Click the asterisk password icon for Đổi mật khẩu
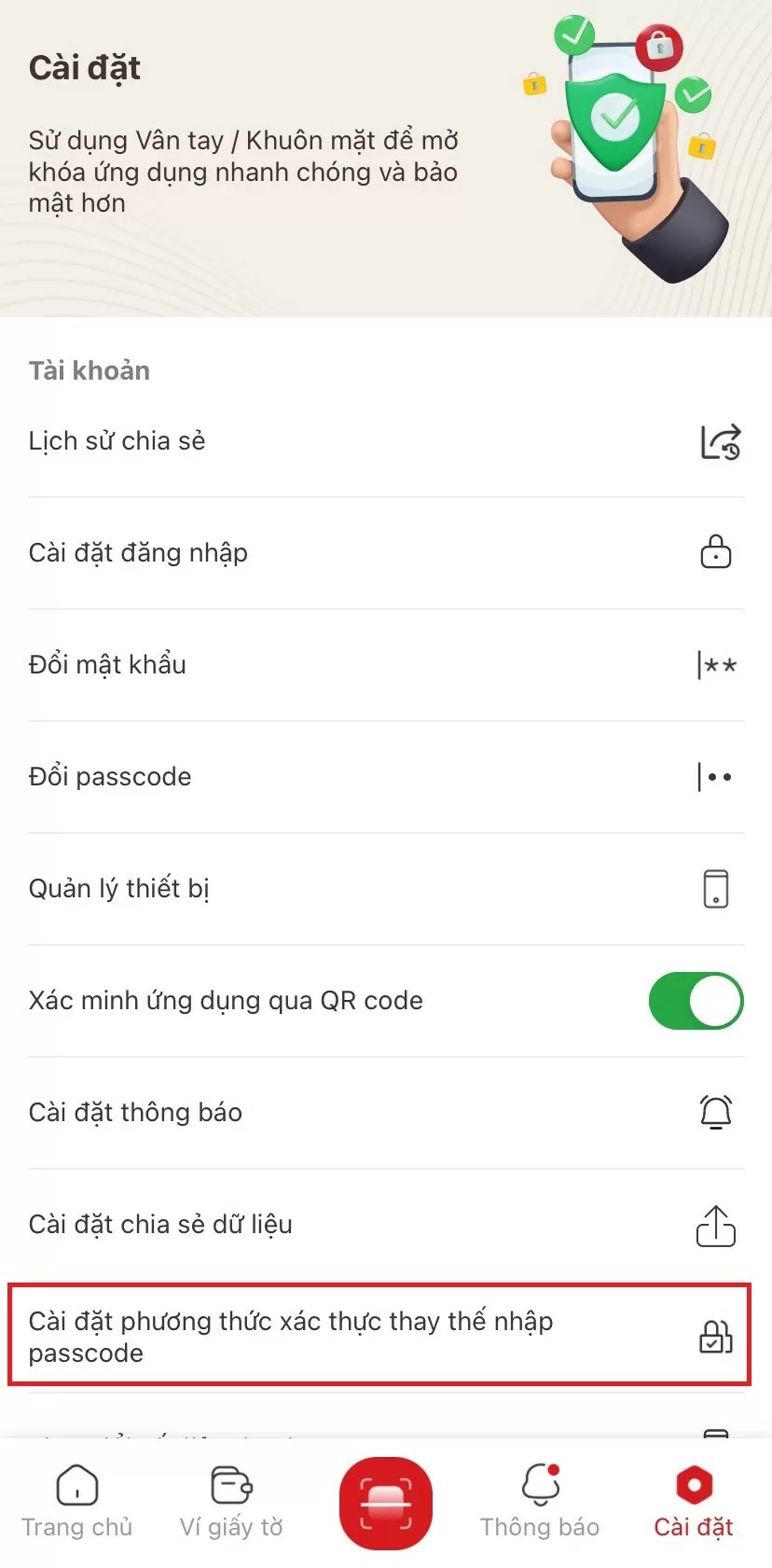 716,664
